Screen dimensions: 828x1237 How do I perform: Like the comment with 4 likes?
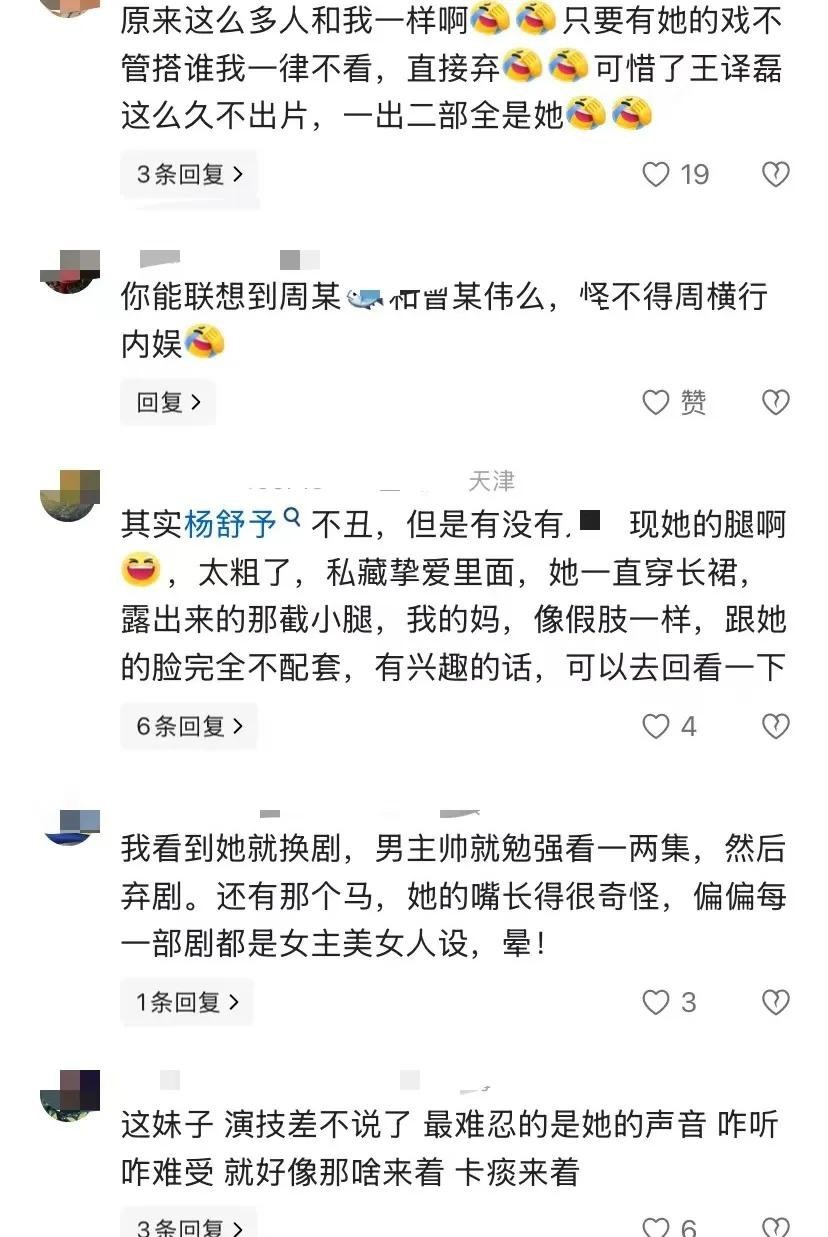tap(656, 726)
